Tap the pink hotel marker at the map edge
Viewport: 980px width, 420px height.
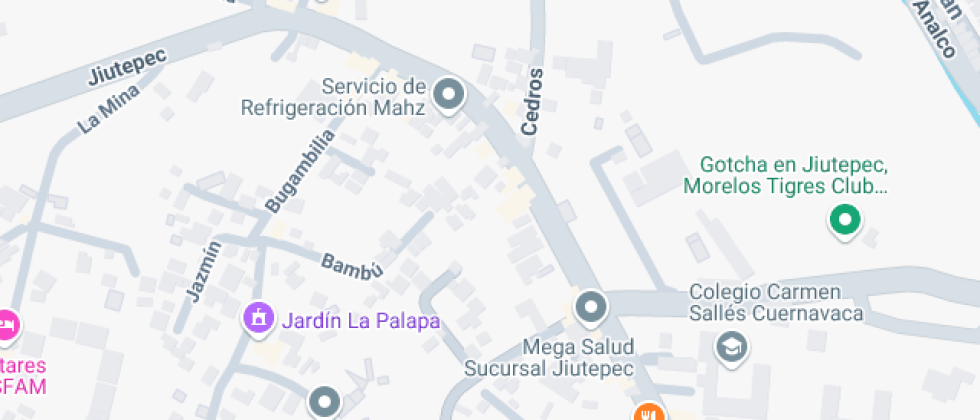pos(7,325)
